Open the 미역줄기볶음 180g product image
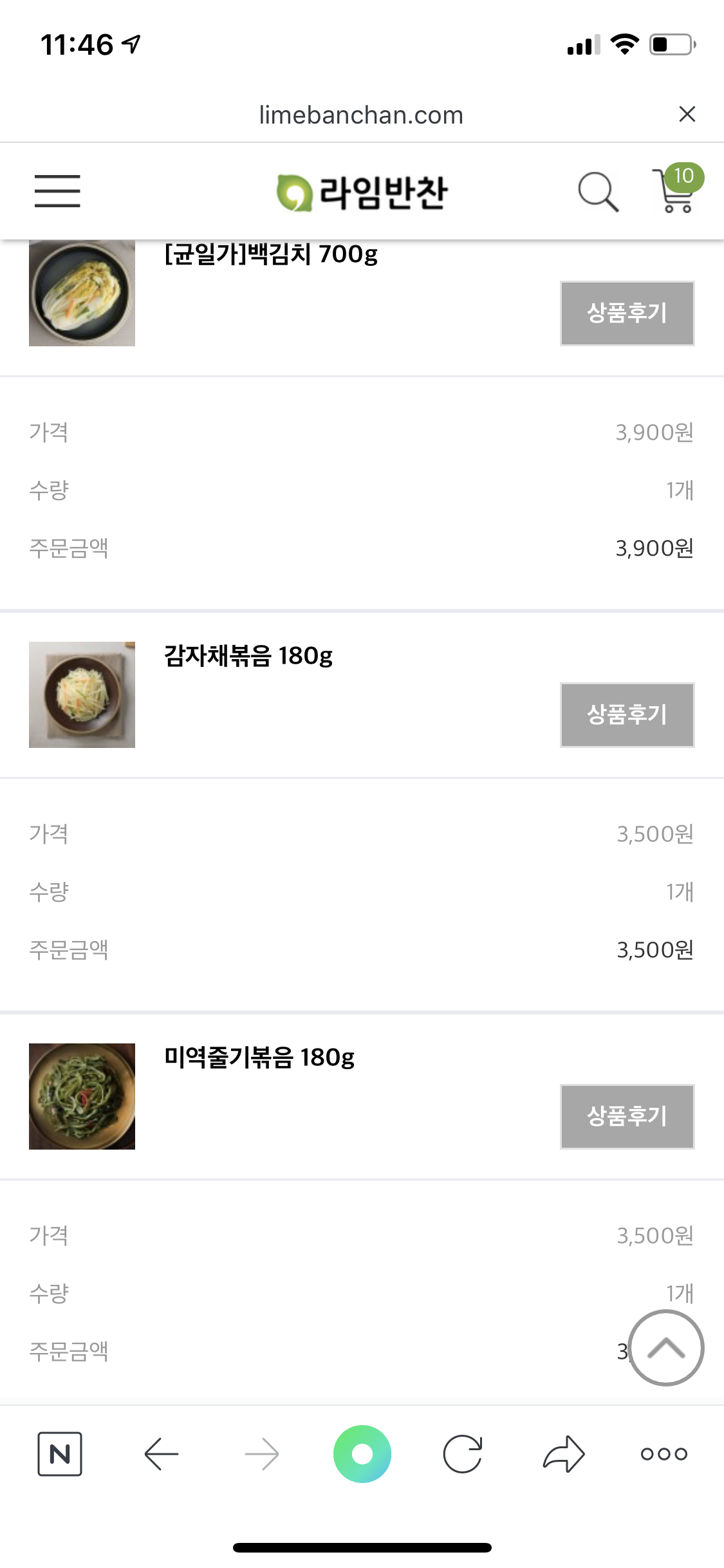724x1568 pixels. tap(82, 1096)
